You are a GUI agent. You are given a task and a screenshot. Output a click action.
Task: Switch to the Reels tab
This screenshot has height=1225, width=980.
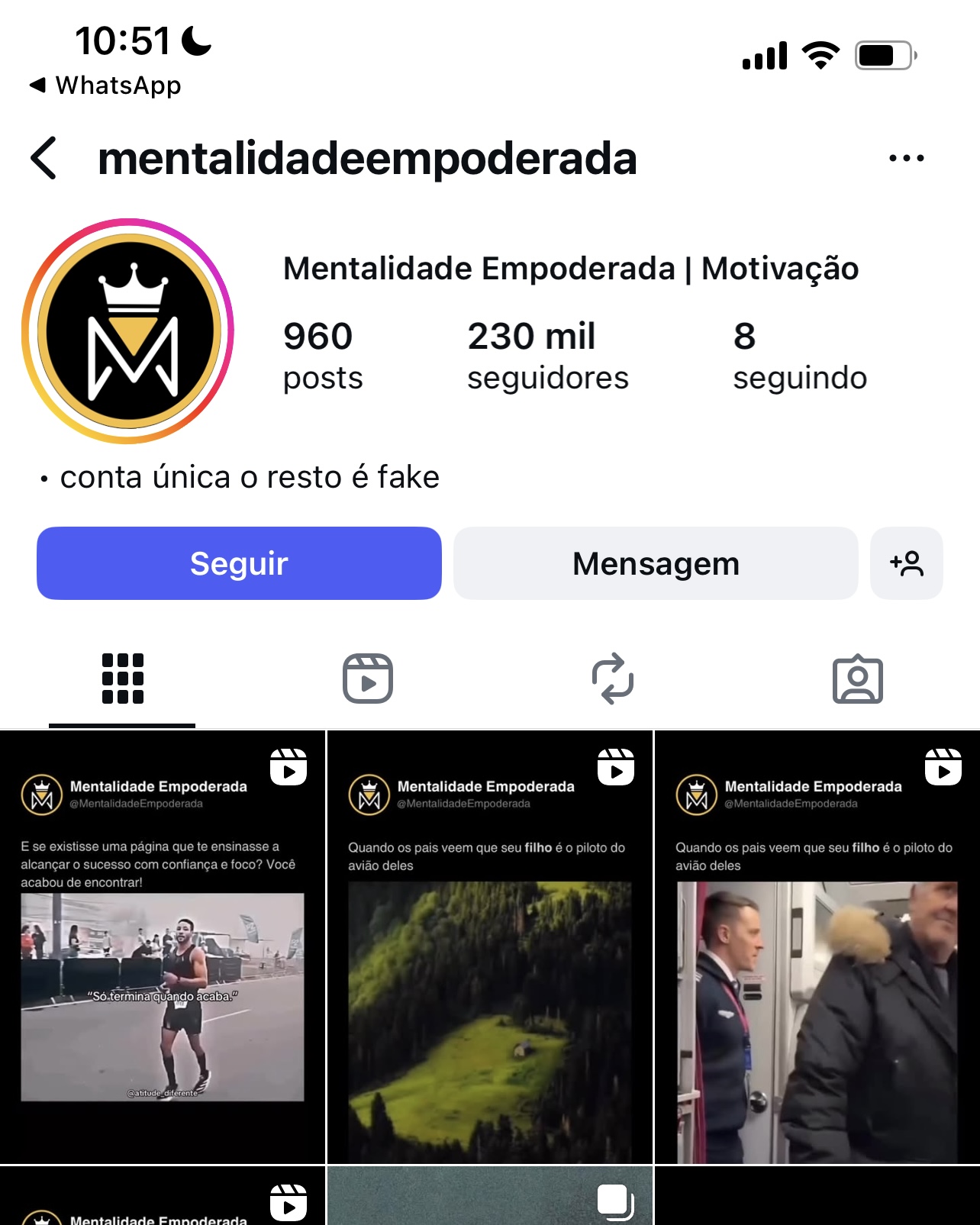click(367, 678)
